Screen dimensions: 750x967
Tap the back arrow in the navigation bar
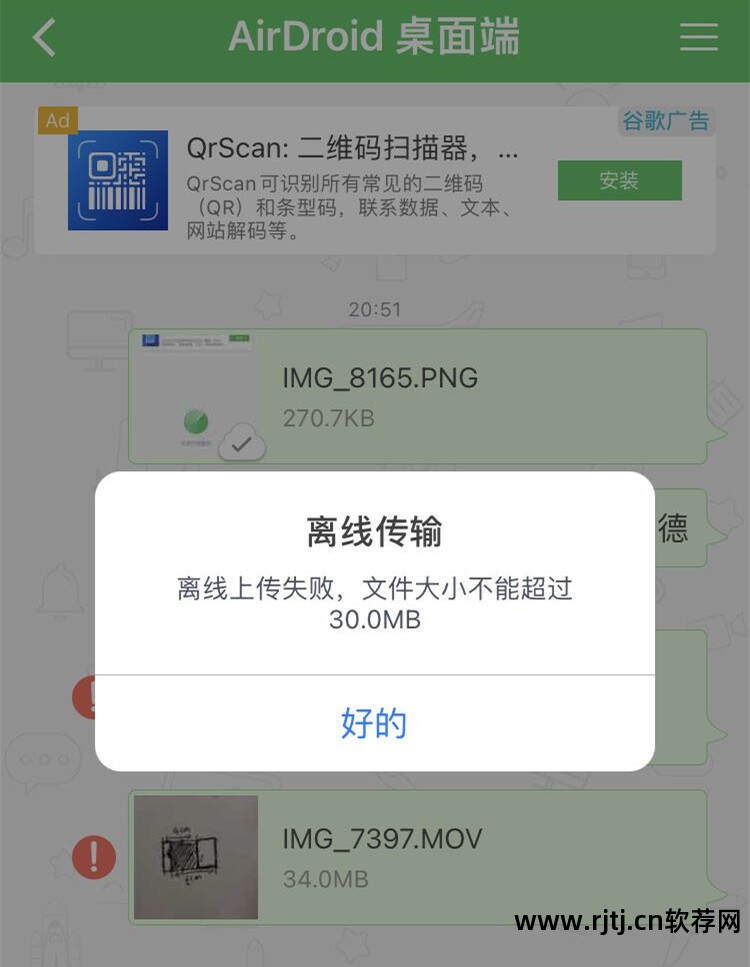[x=44, y=37]
